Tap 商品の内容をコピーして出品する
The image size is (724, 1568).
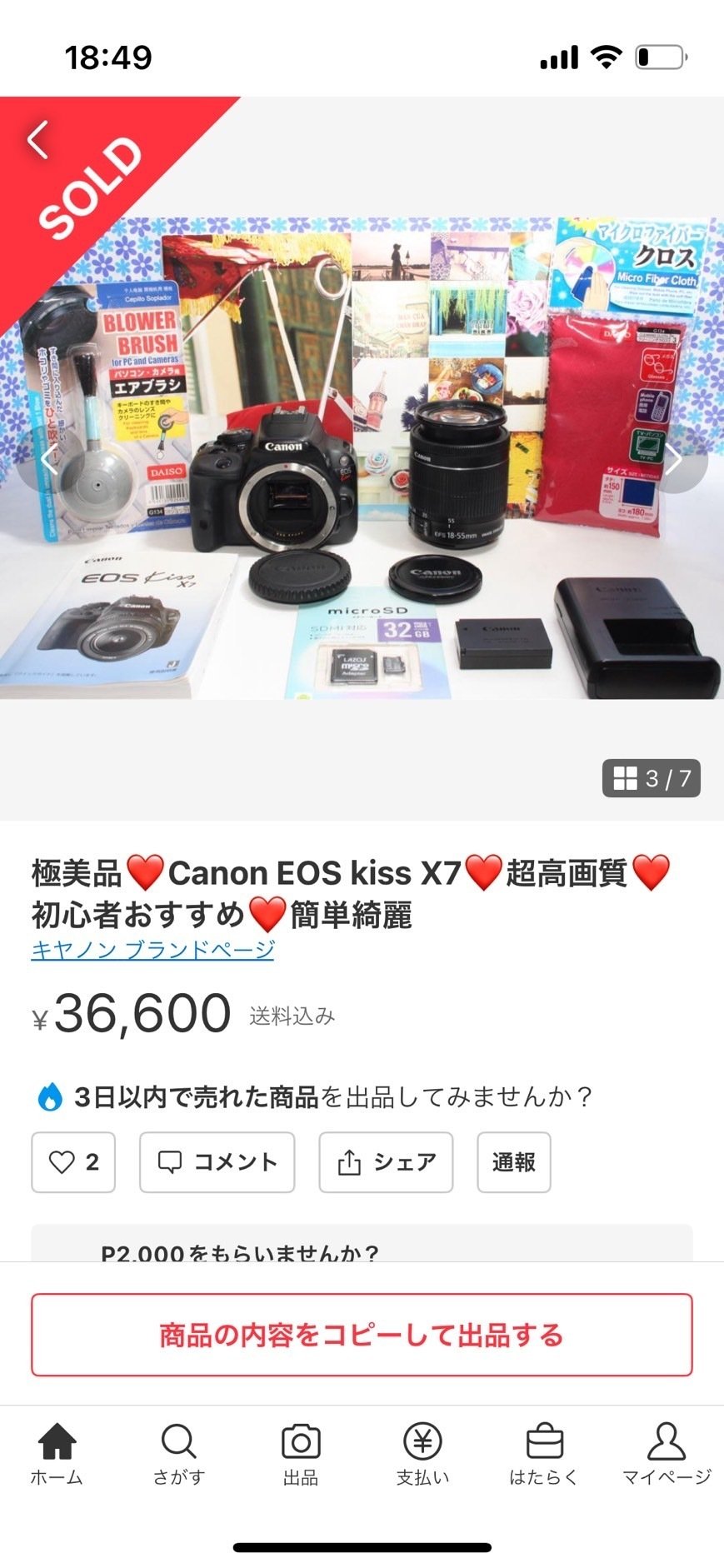click(x=362, y=1335)
